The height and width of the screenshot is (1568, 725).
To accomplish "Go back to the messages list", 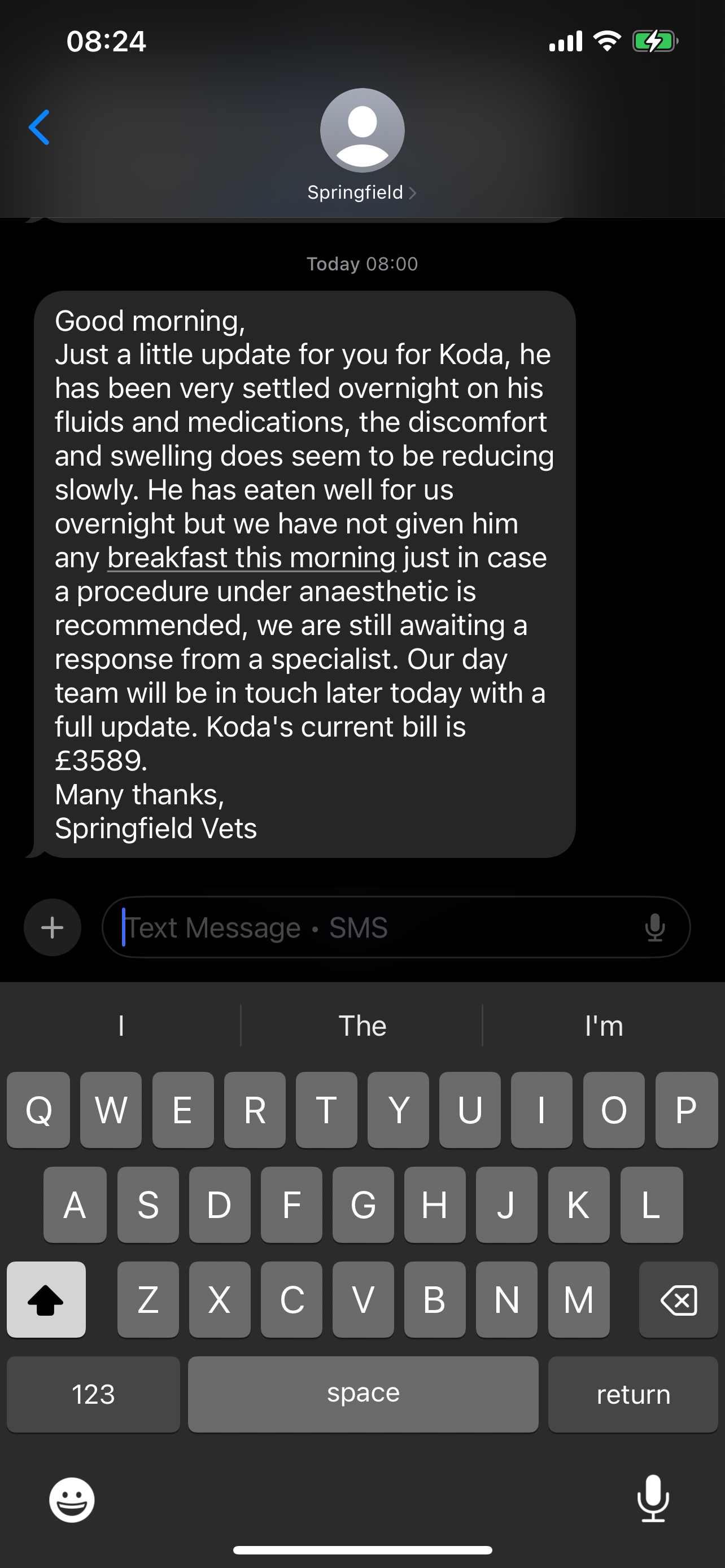I will pos(40,128).
